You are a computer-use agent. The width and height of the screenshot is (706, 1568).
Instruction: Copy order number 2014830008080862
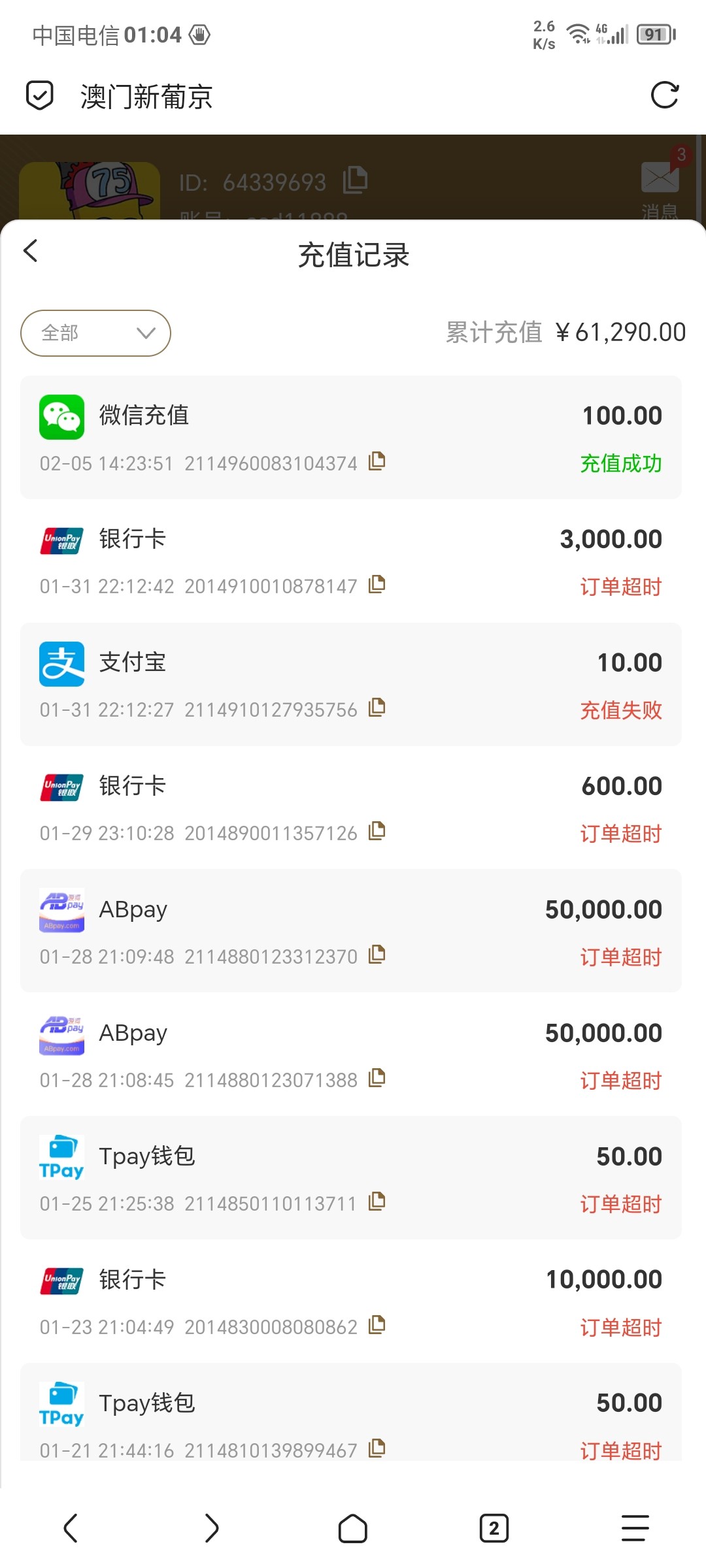(x=377, y=1325)
